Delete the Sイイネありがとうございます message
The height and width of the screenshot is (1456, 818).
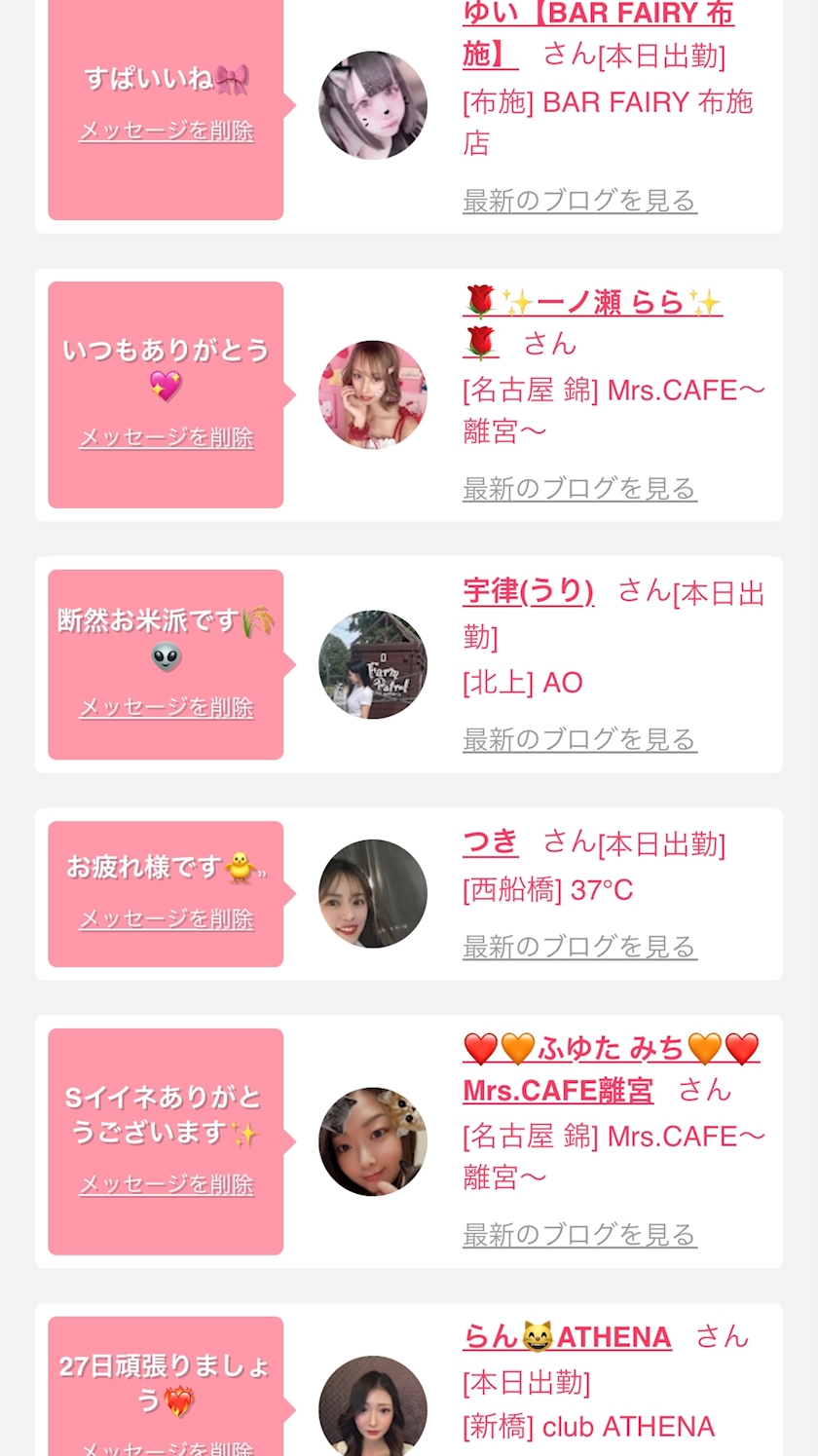coord(167,1184)
